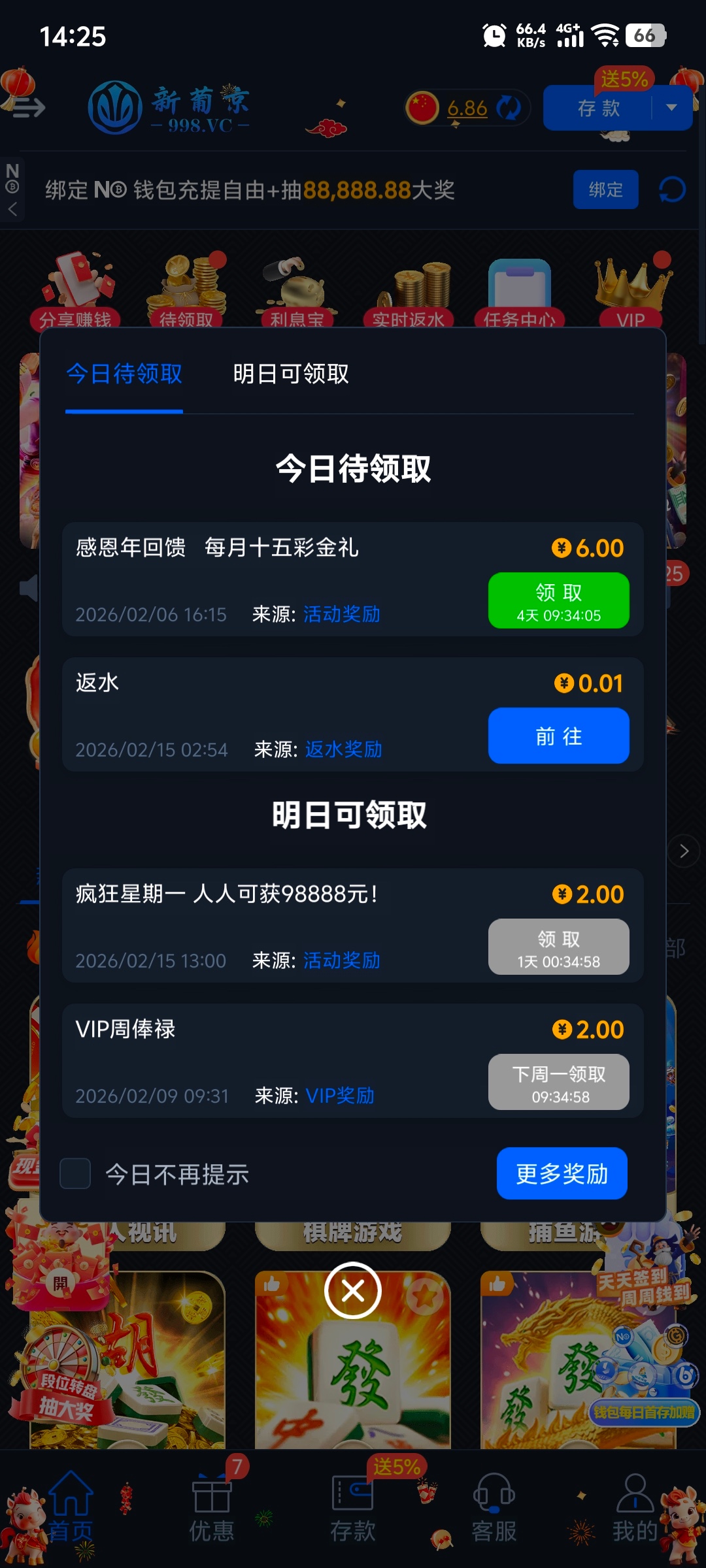
Task: Close the rewards popup
Action: pos(353,1290)
